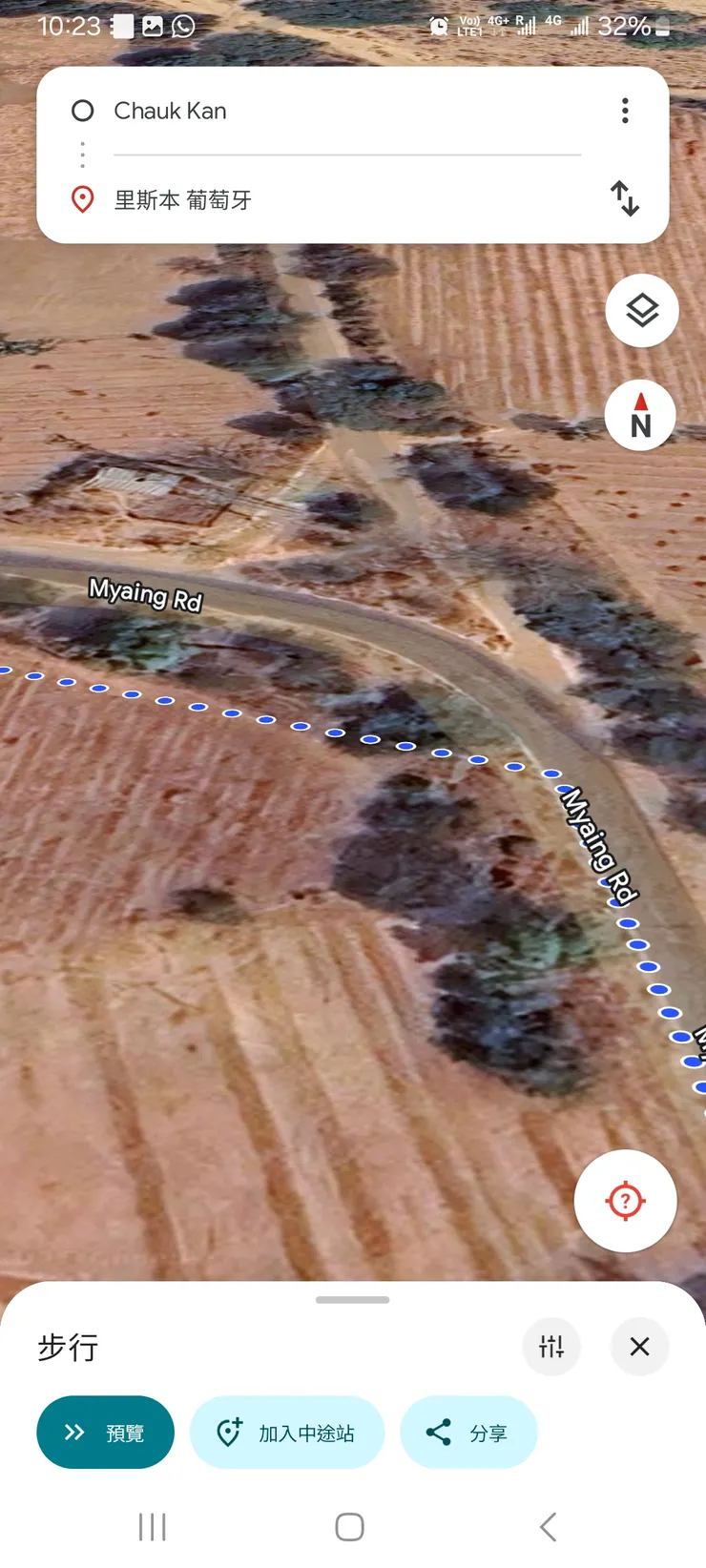Screen dimensions: 706x1568
Task: Open the map layers selector
Action: pos(642,311)
